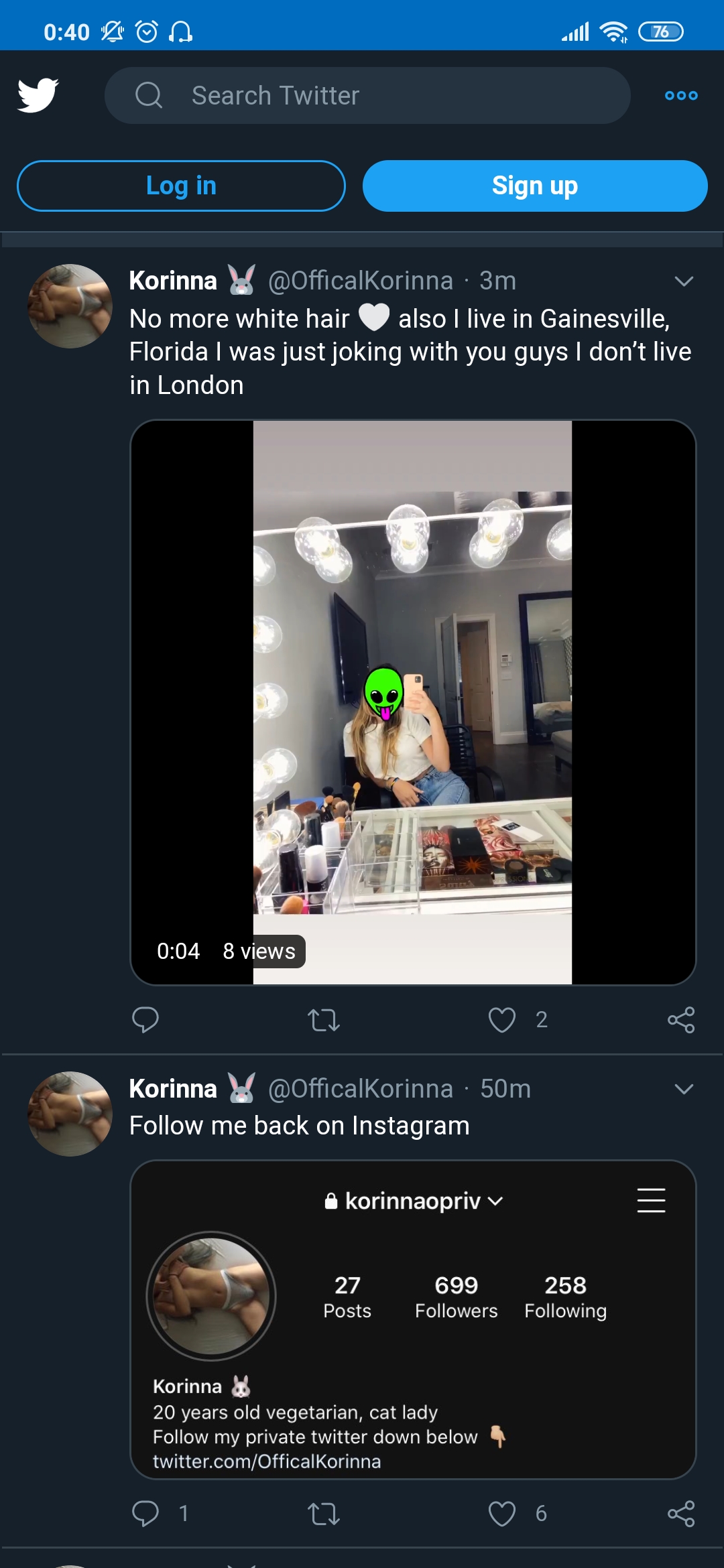Like the 'No more white hair' tweet

(501, 1020)
